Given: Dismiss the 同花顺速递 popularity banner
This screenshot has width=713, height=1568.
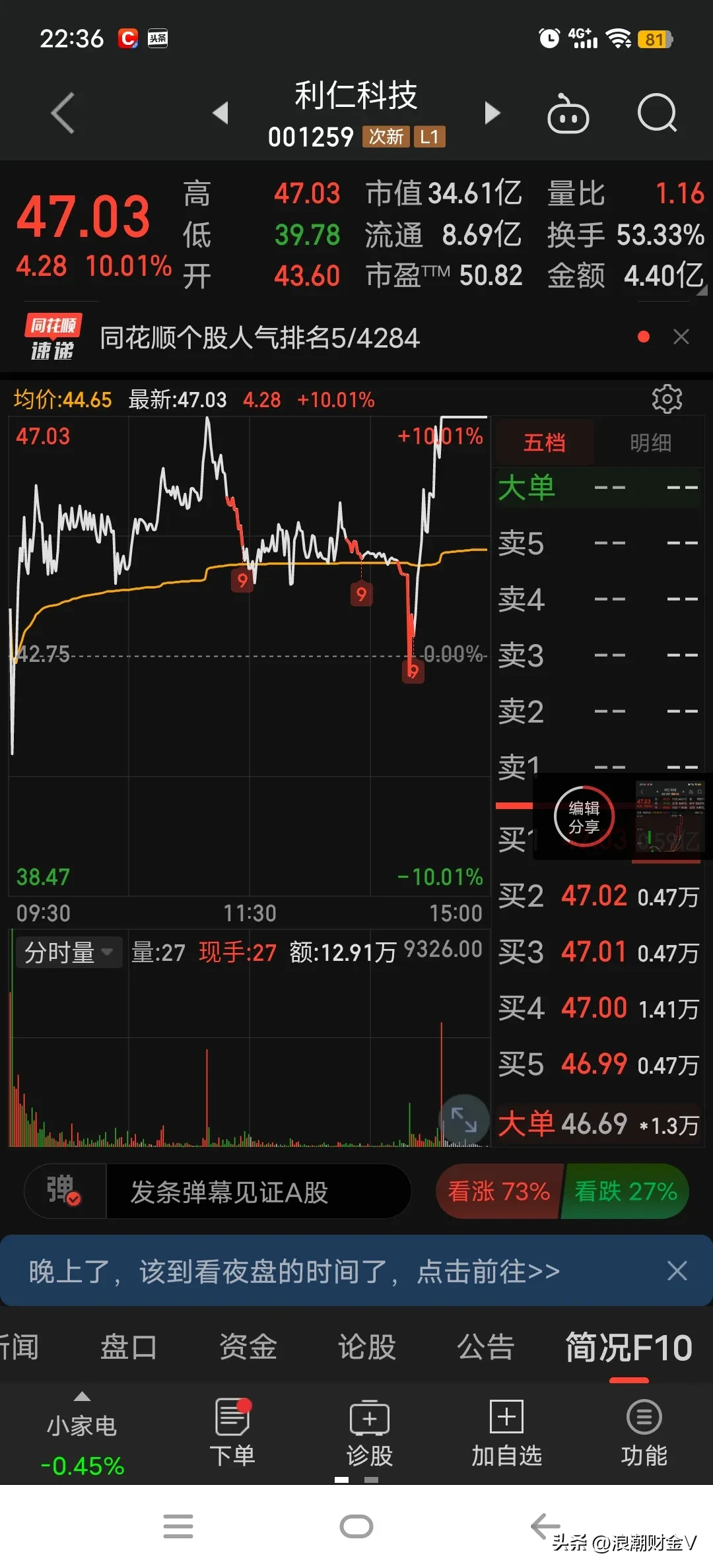Looking at the screenshot, I should pos(681,337).
